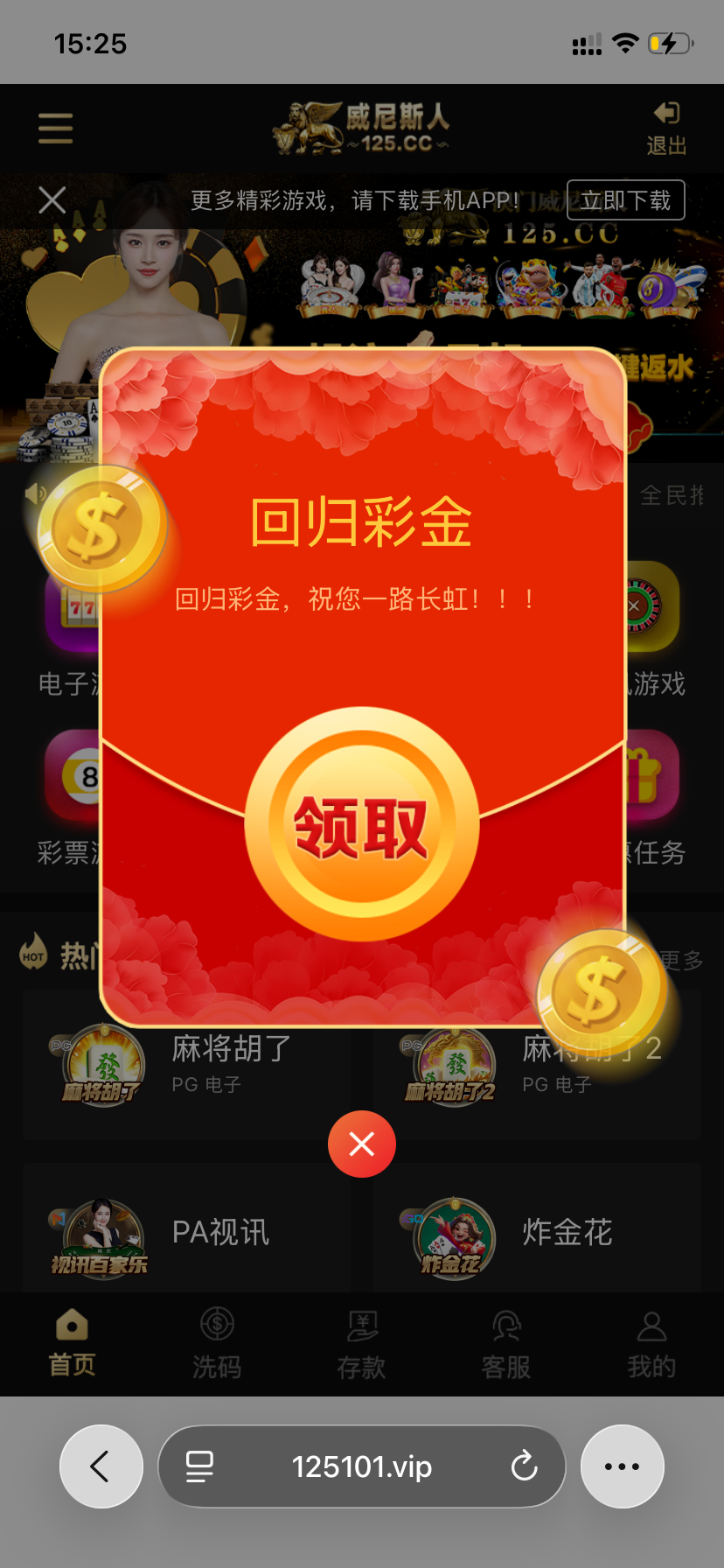Open the PA视讯 game card
The image size is (724, 1568).
tap(186, 1232)
